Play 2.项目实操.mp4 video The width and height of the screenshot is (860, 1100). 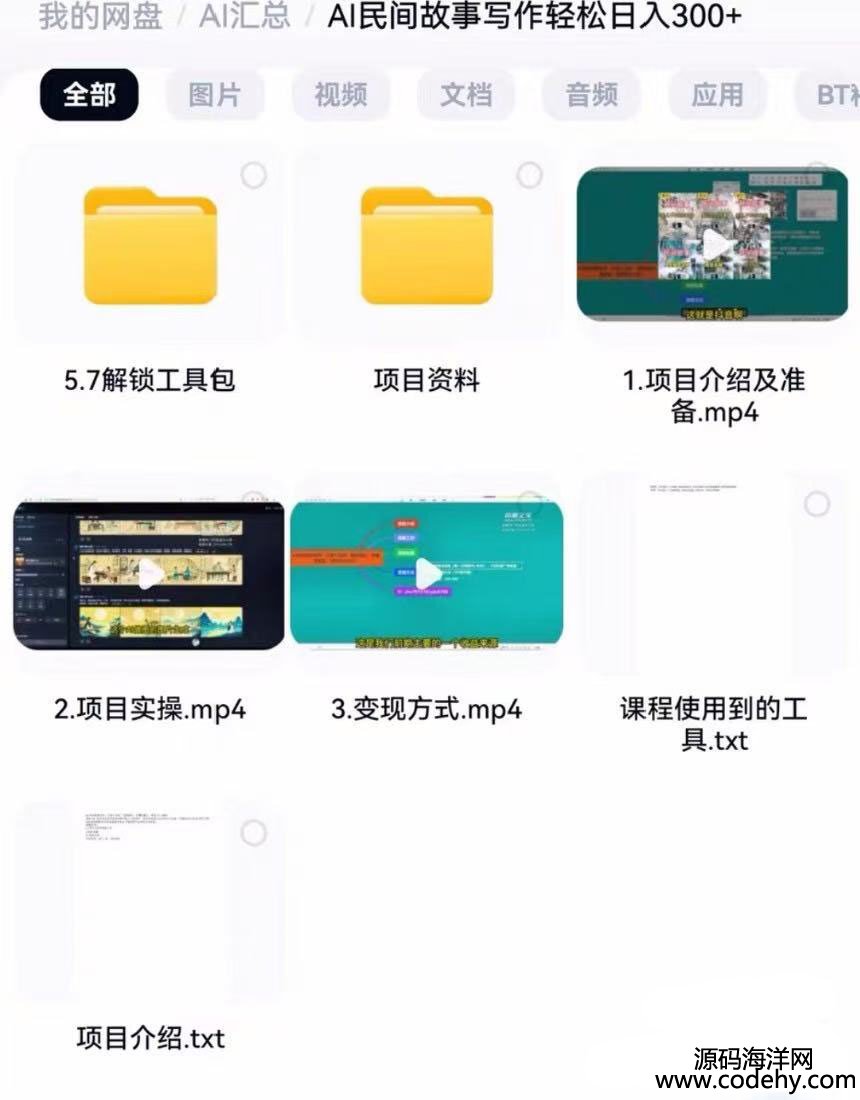(x=149, y=574)
